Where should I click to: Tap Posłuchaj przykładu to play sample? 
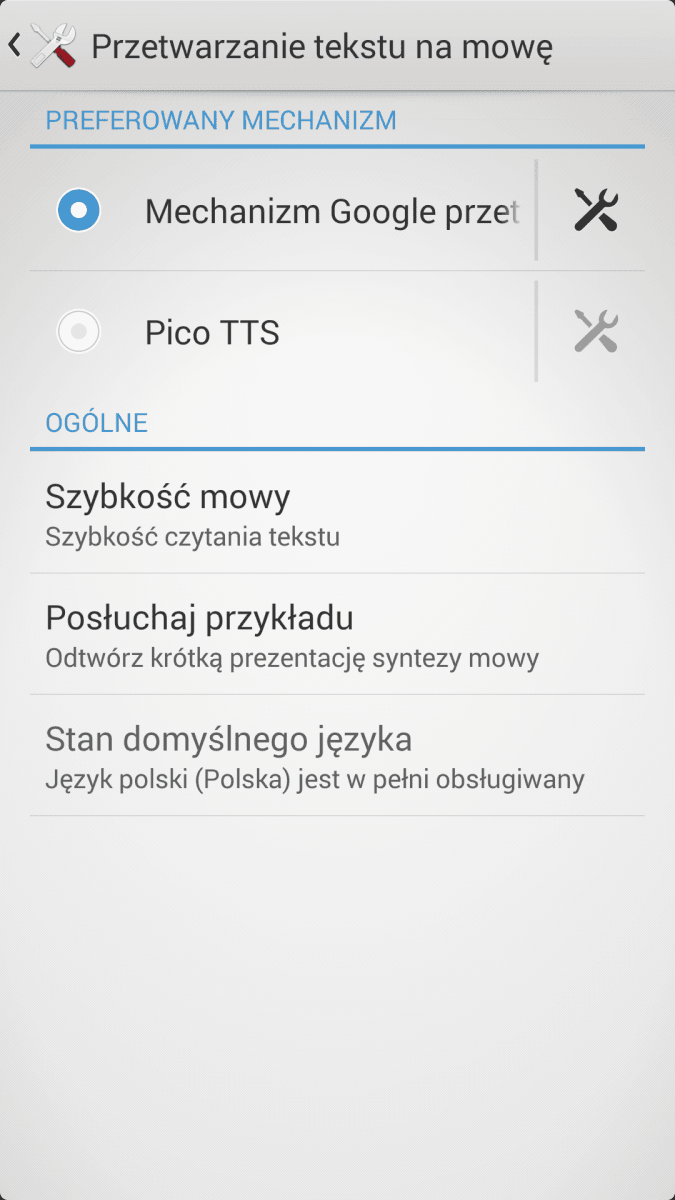click(x=337, y=634)
